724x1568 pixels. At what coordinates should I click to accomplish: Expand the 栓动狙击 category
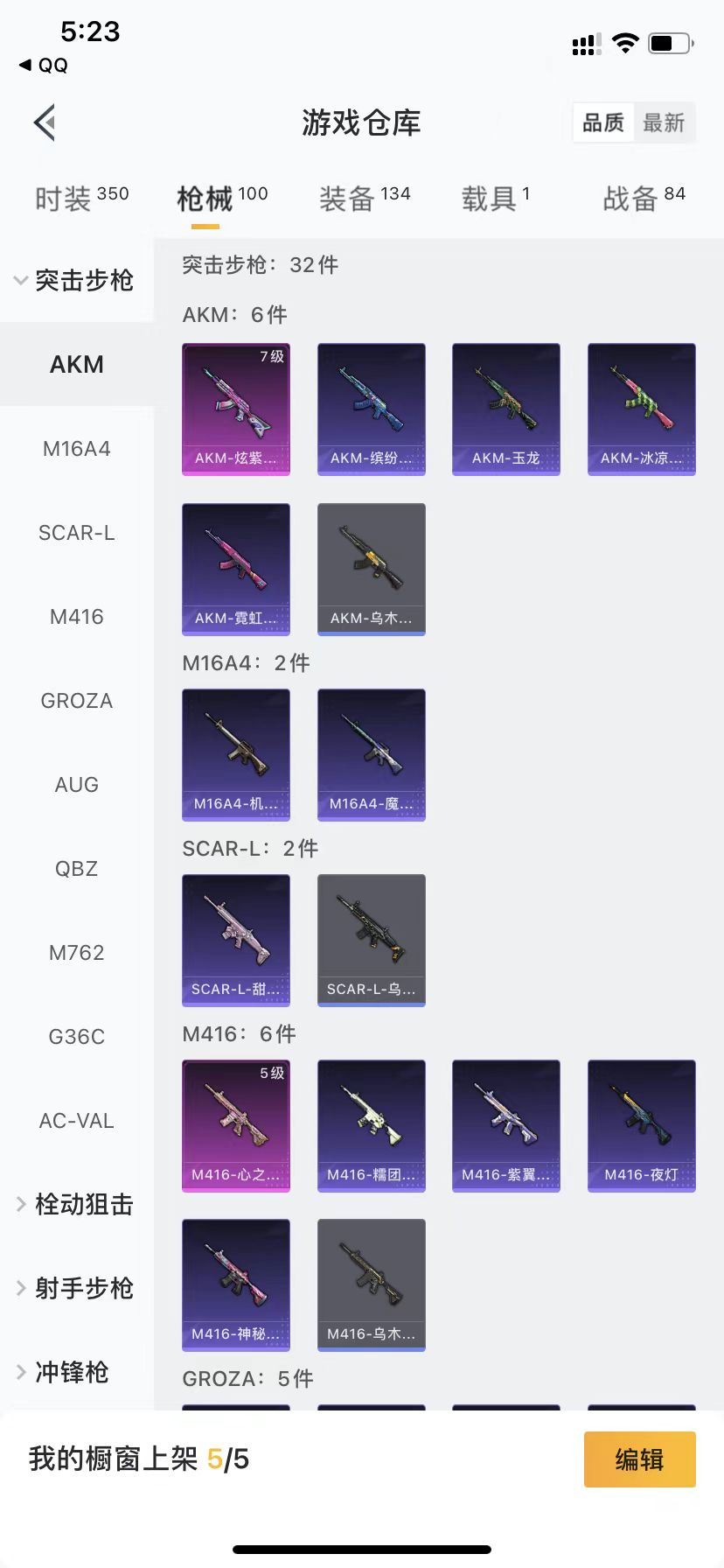75,1204
